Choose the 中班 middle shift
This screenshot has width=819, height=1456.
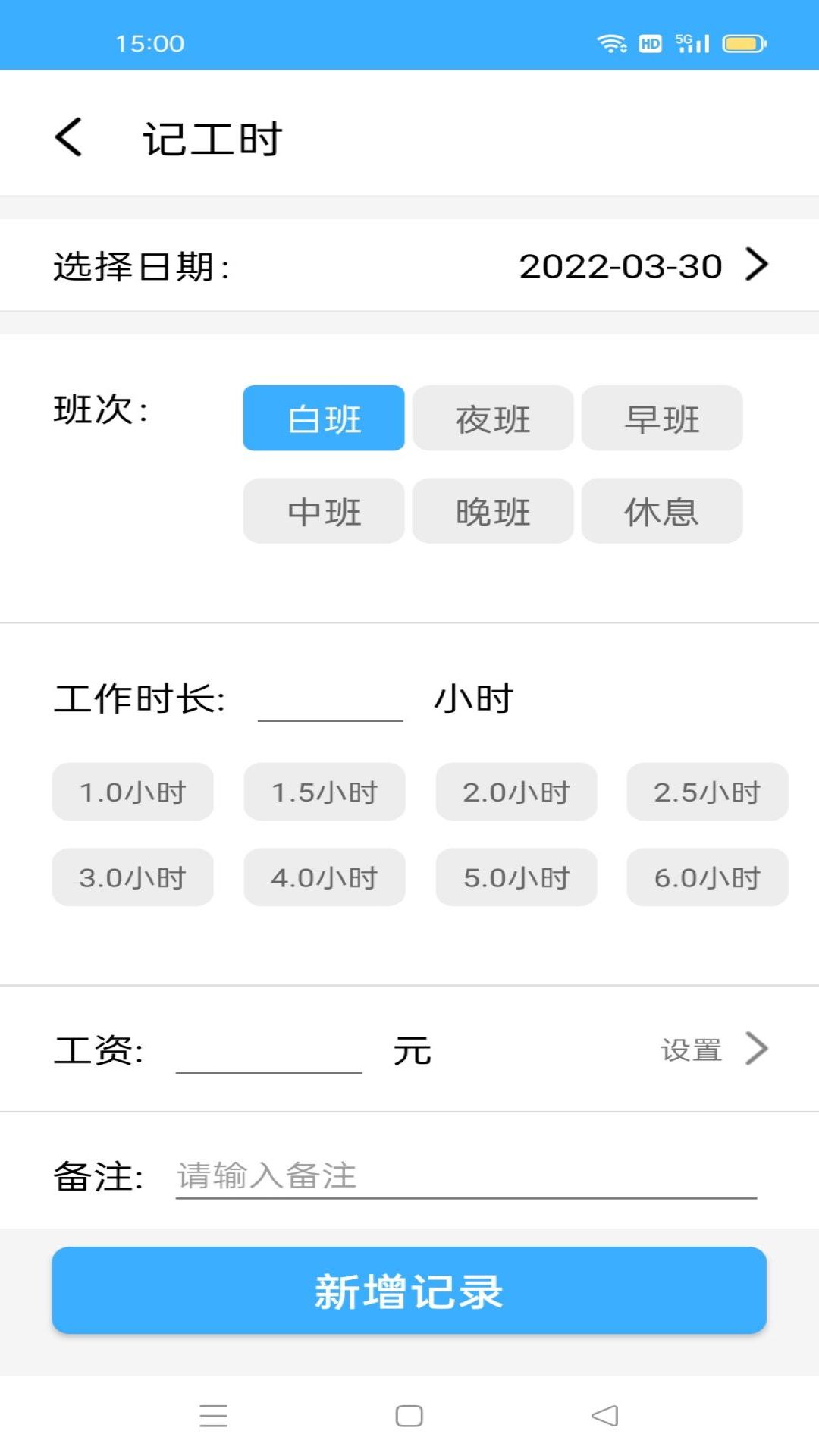pyautogui.click(x=323, y=512)
